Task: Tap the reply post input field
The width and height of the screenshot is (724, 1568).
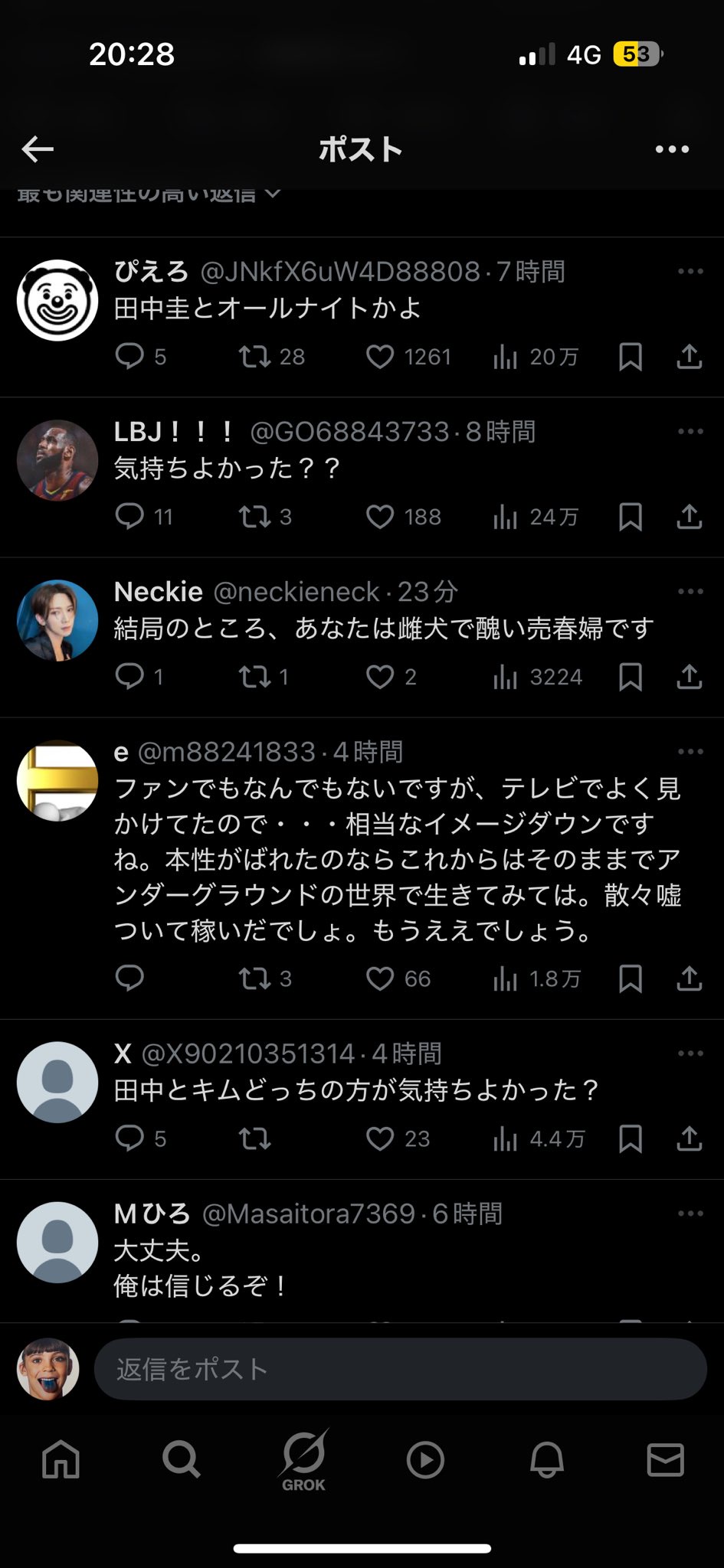Action: click(398, 1369)
